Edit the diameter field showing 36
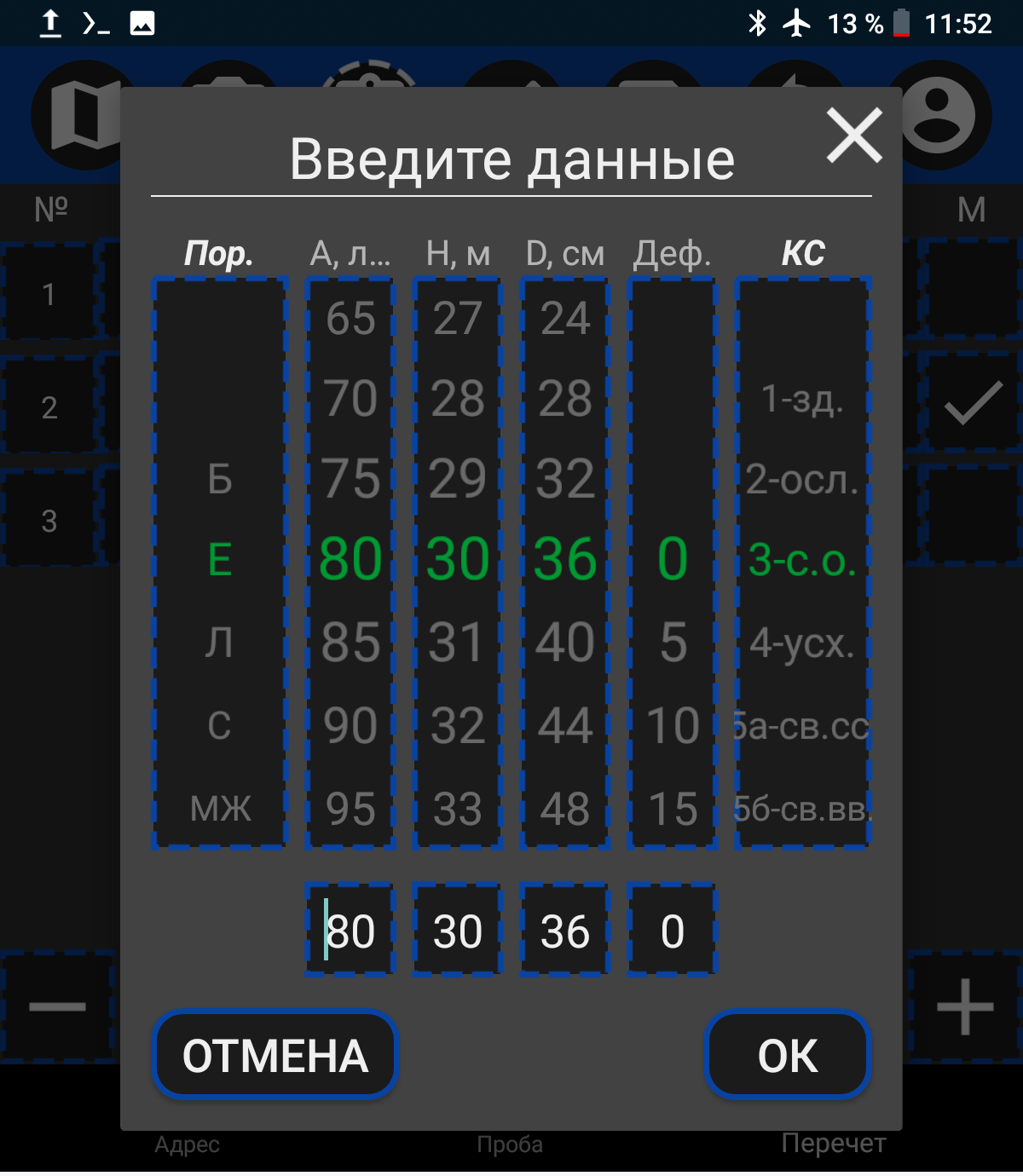 pyautogui.click(x=565, y=931)
